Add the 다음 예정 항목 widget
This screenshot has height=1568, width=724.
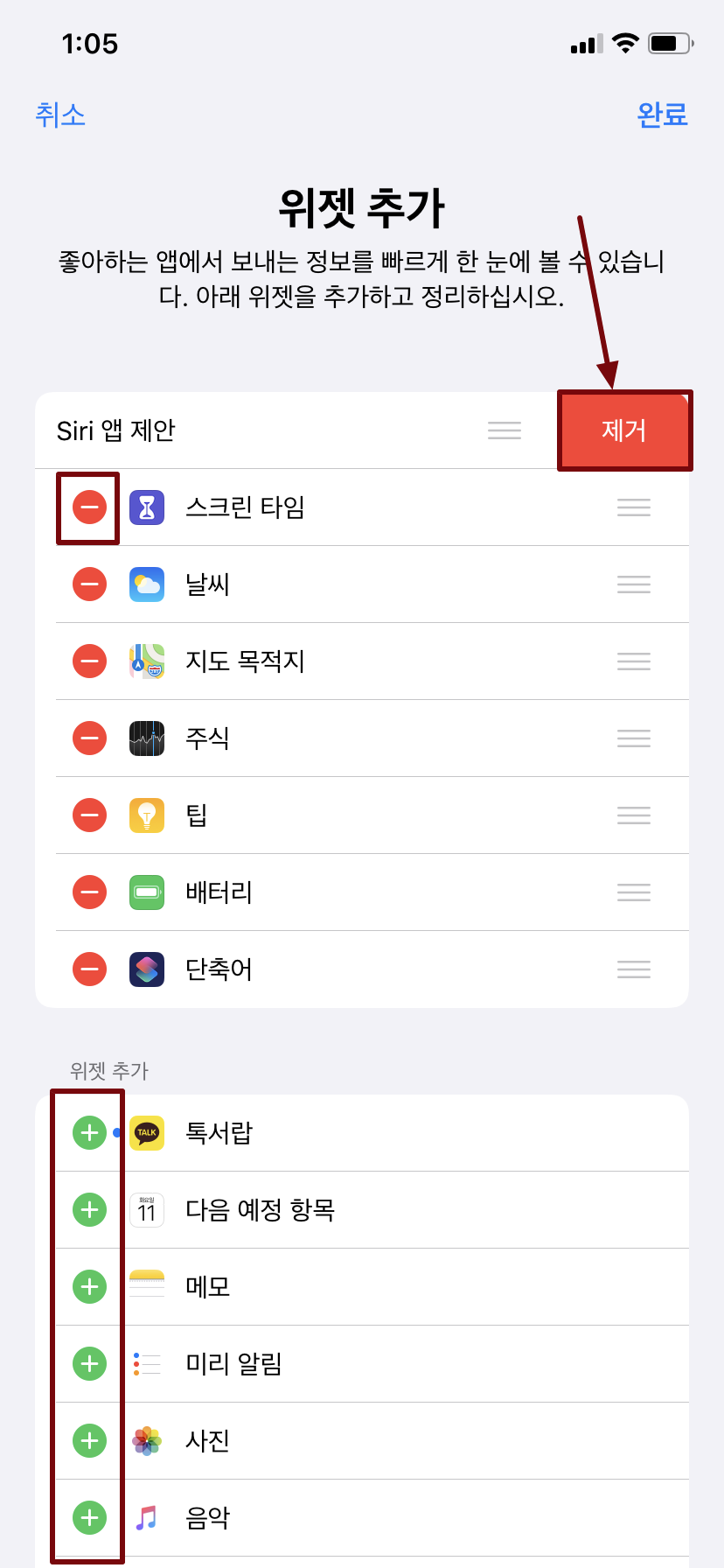click(x=89, y=1210)
